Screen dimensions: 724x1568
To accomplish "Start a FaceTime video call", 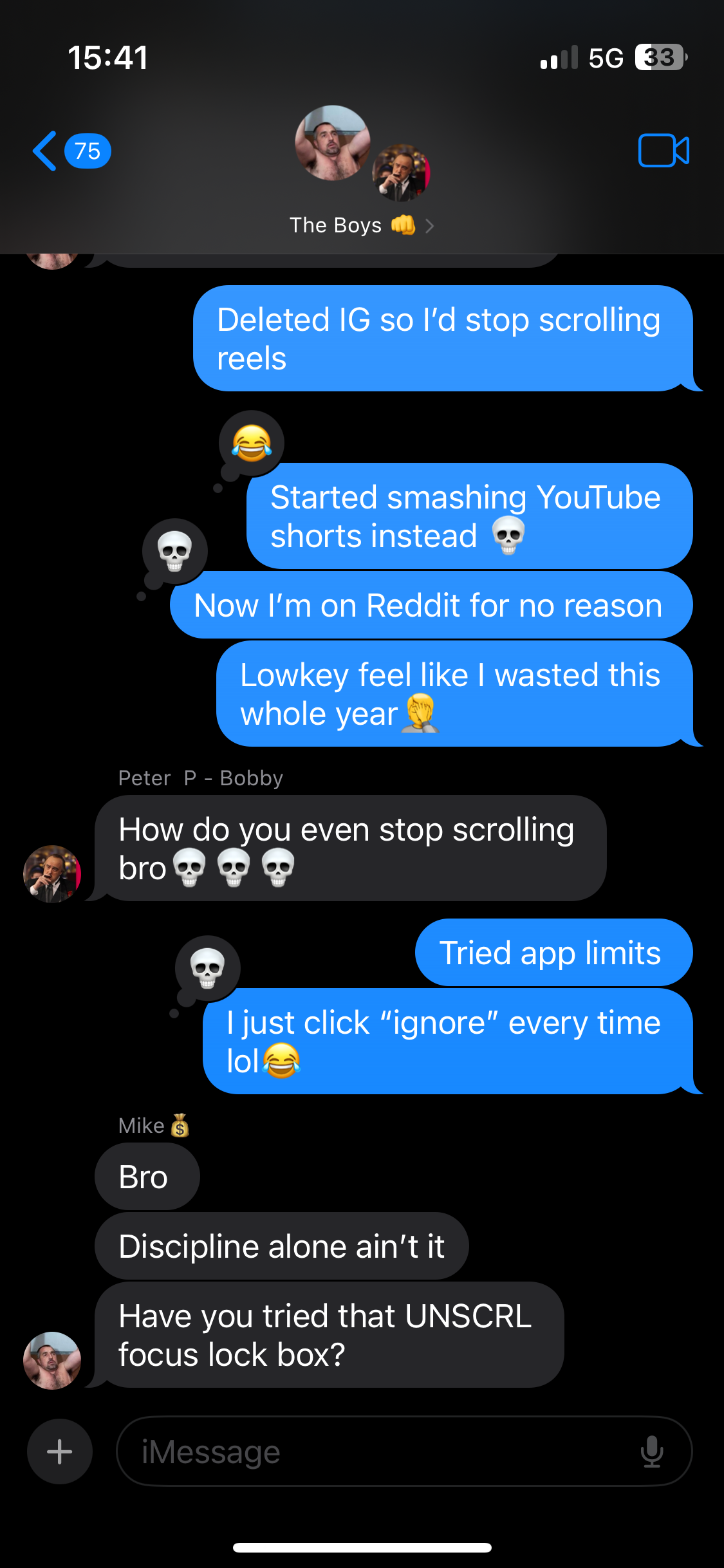I will 664,151.
